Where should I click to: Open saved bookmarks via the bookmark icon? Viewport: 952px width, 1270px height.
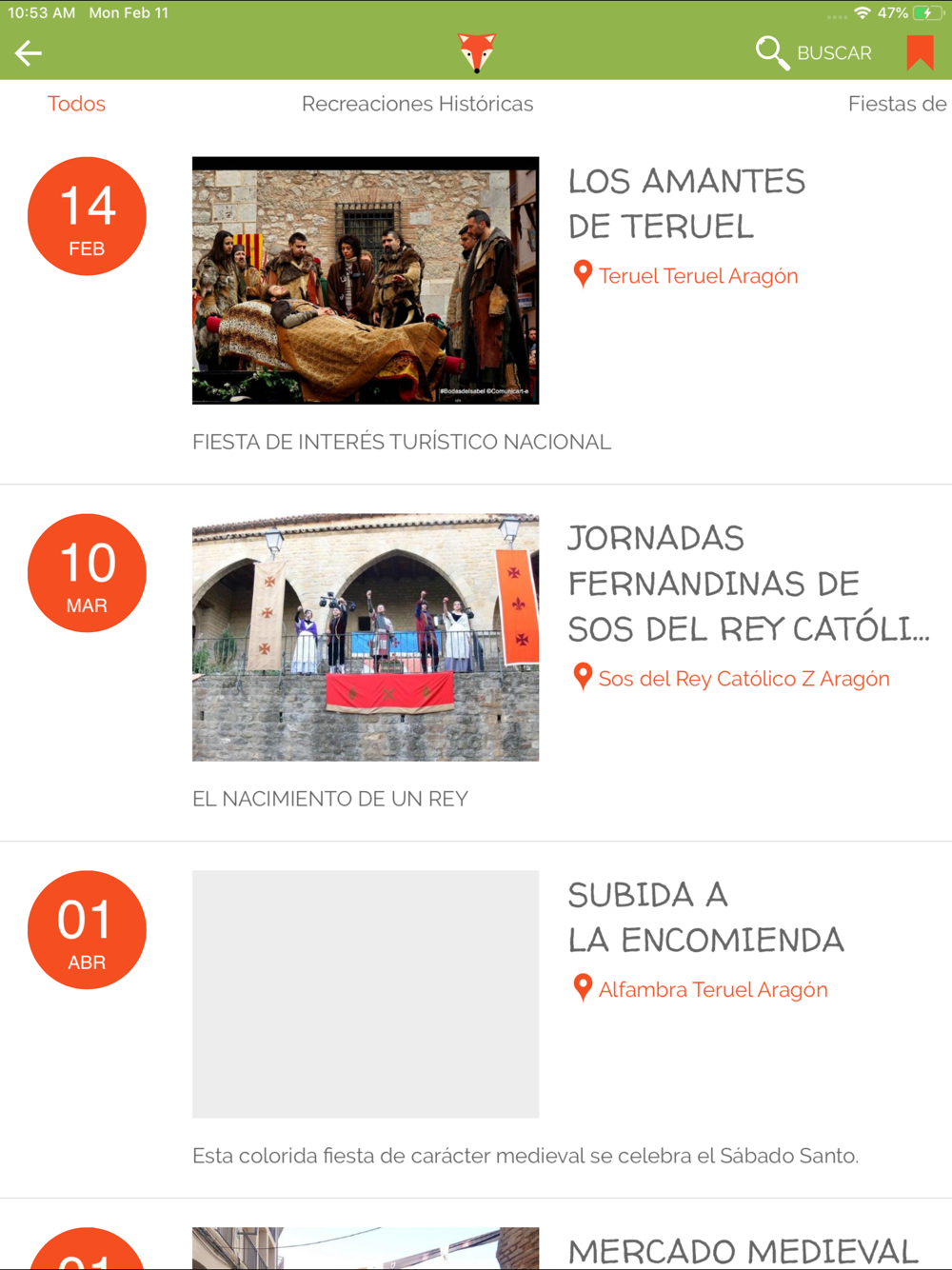(920, 52)
